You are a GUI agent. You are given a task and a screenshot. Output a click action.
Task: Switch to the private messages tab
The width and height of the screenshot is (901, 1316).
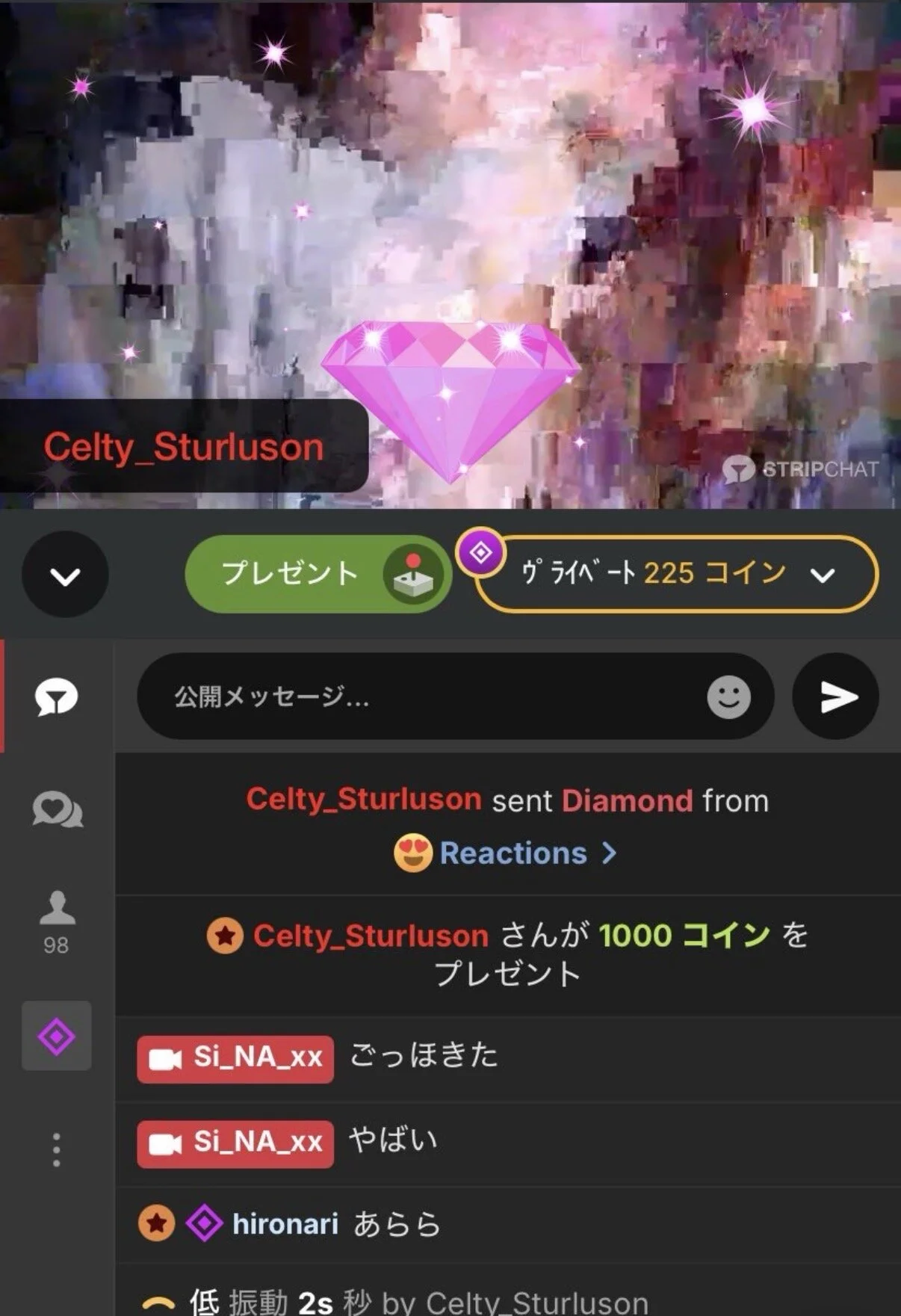[57, 809]
